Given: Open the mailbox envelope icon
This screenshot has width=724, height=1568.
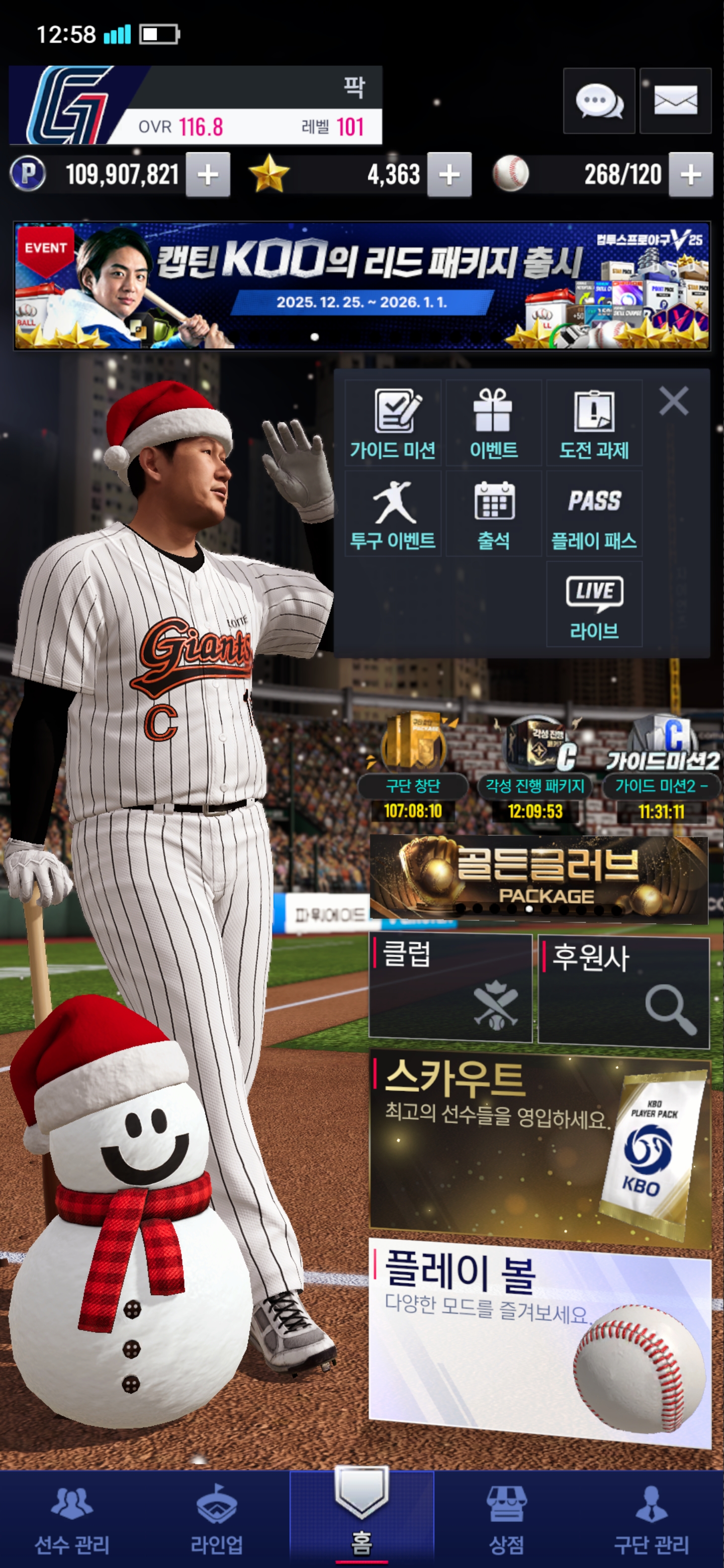Looking at the screenshot, I should [675, 101].
